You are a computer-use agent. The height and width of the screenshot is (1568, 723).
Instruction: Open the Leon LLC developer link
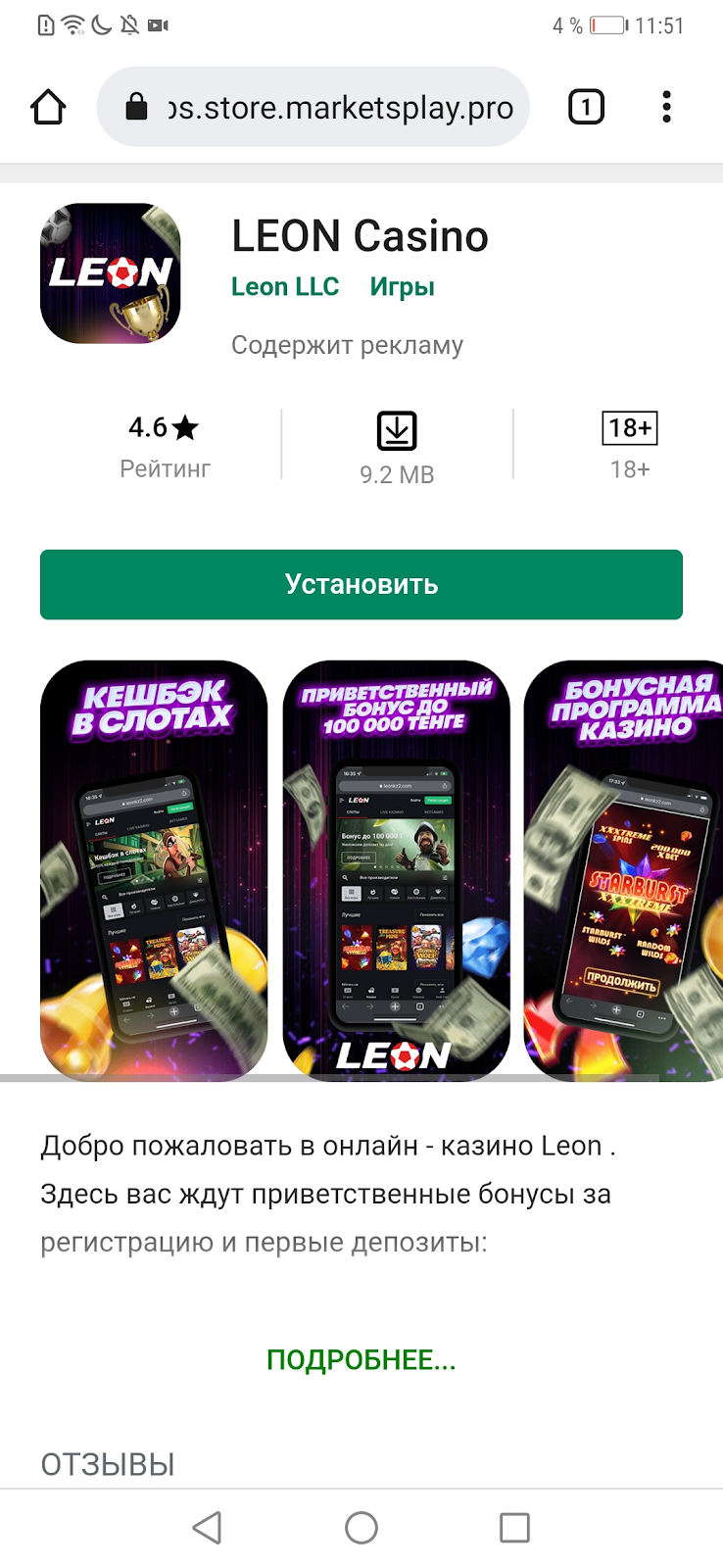pos(285,287)
